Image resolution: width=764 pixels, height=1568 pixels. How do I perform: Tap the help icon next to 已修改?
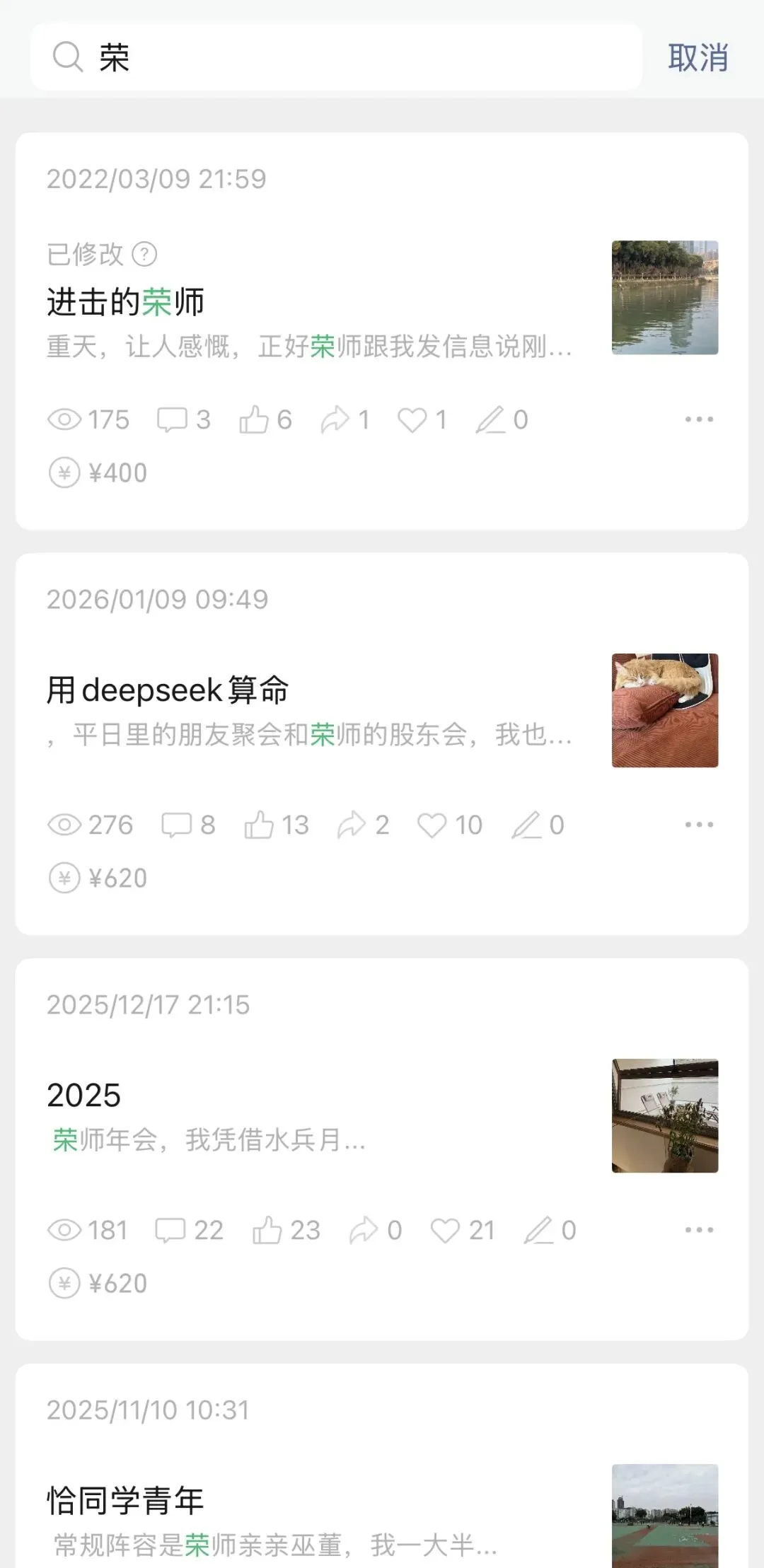tap(145, 254)
